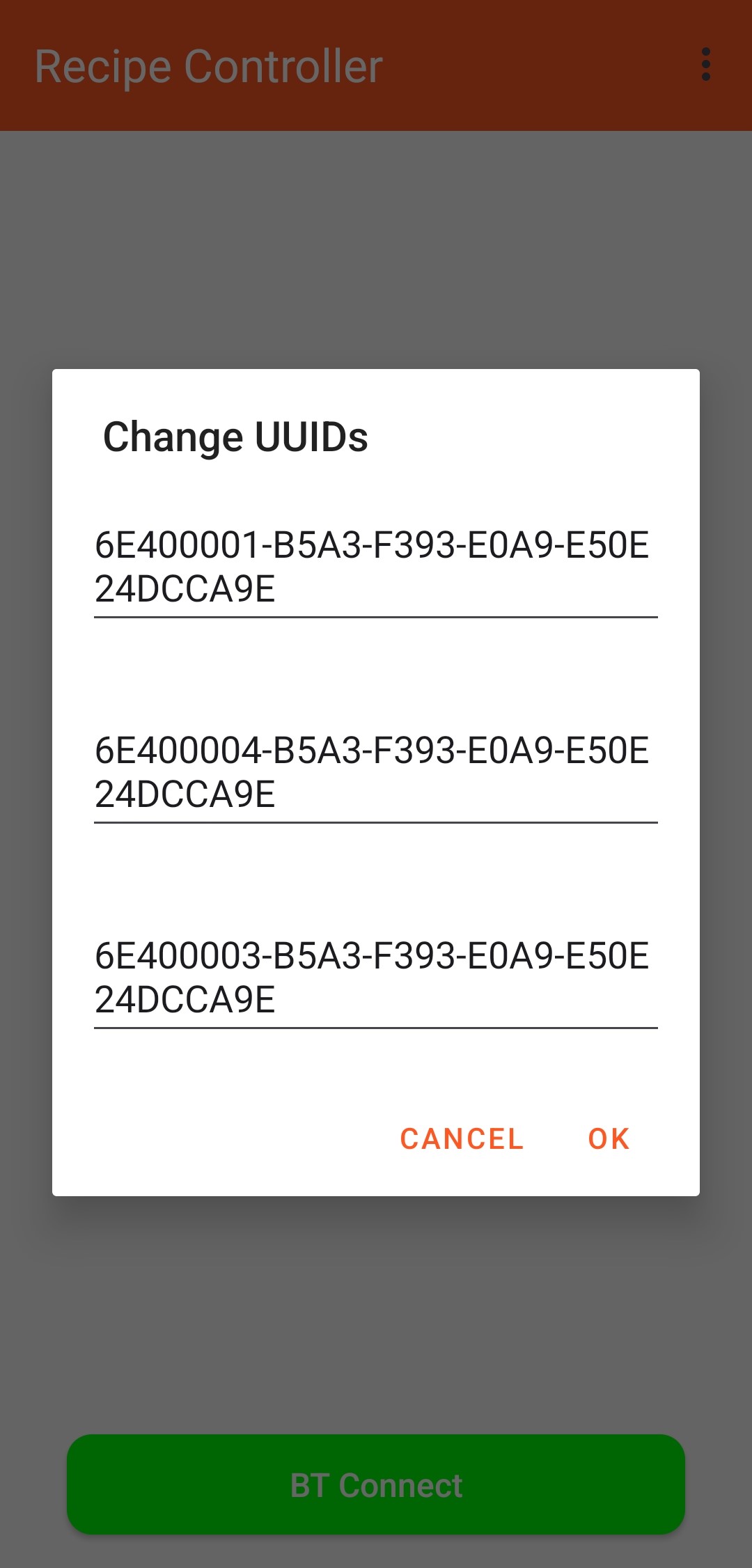Cancel the Change UUIDs dialog

pyautogui.click(x=462, y=1139)
